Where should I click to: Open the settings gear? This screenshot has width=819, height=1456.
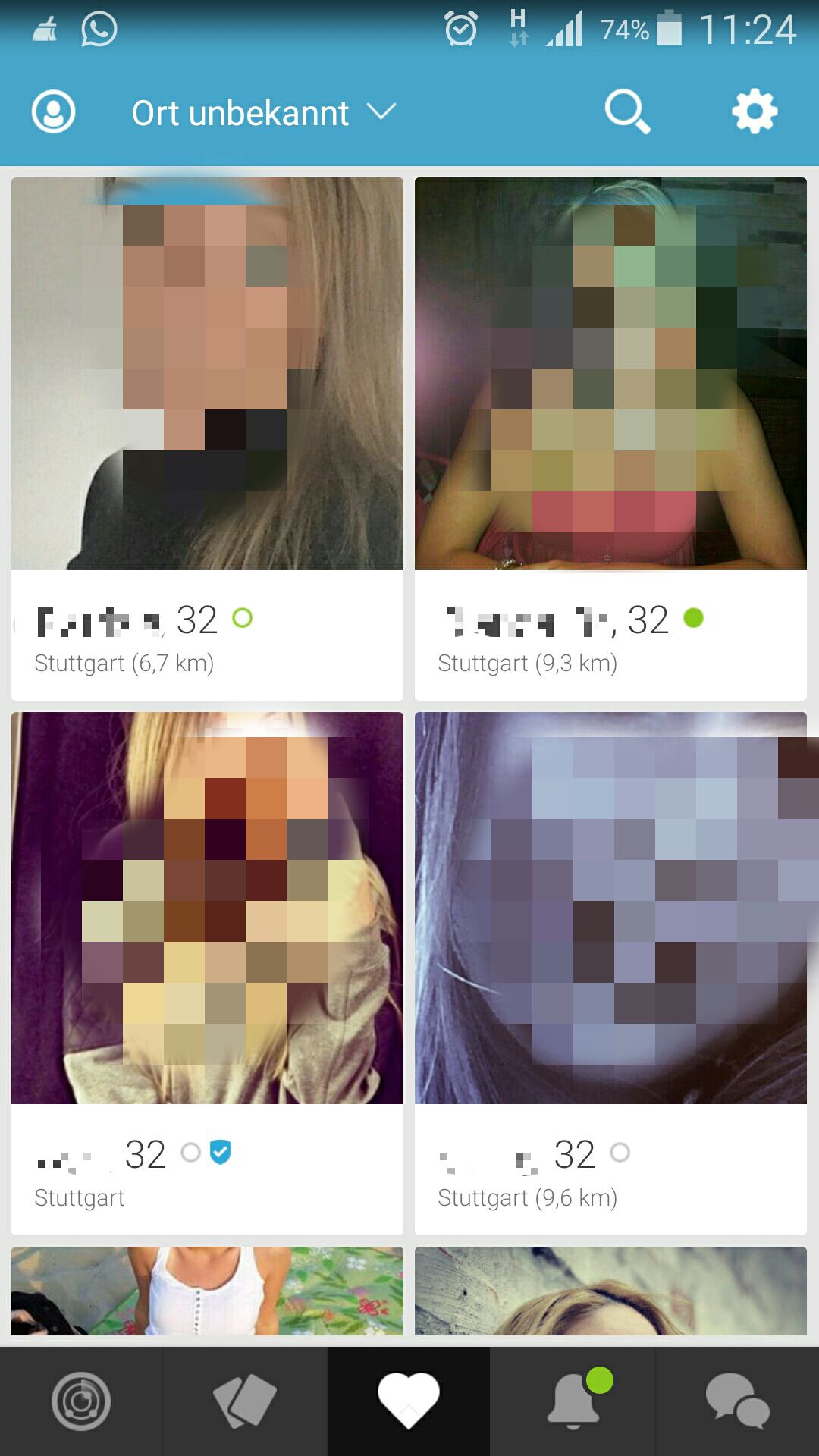pos(755,112)
